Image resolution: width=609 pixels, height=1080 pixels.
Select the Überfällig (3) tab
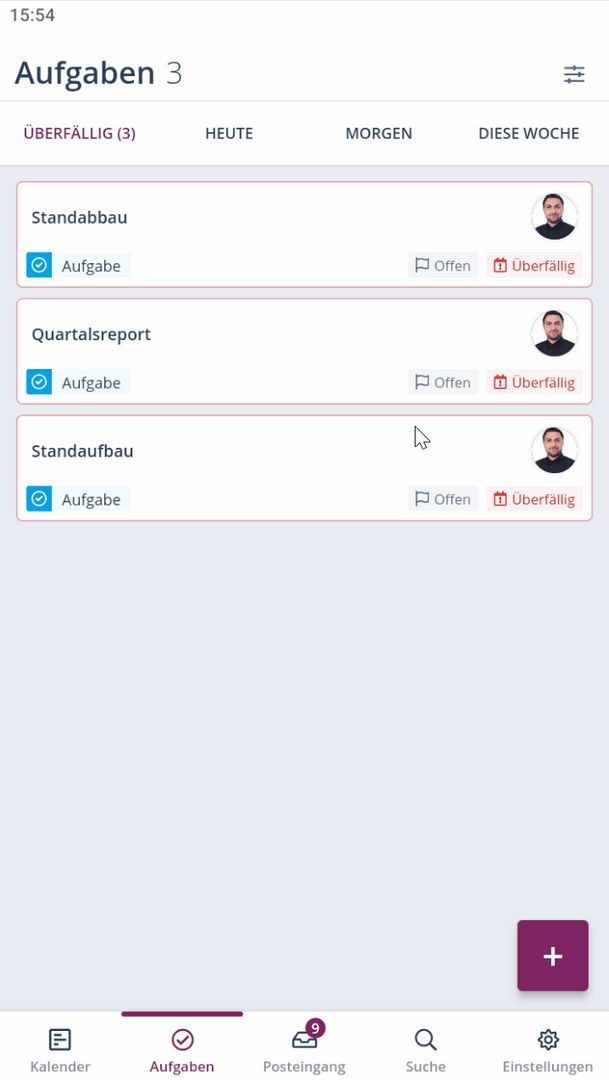point(79,134)
